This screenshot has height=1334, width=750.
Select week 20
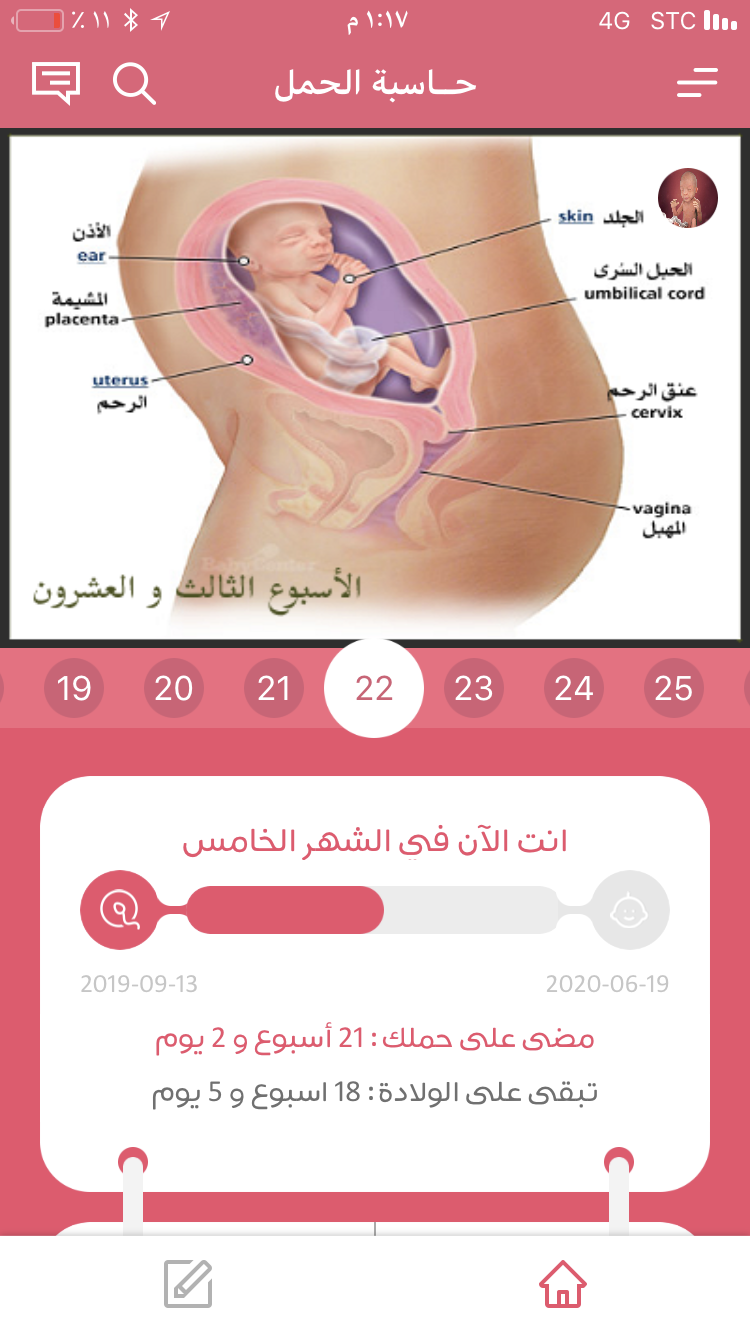[174, 688]
